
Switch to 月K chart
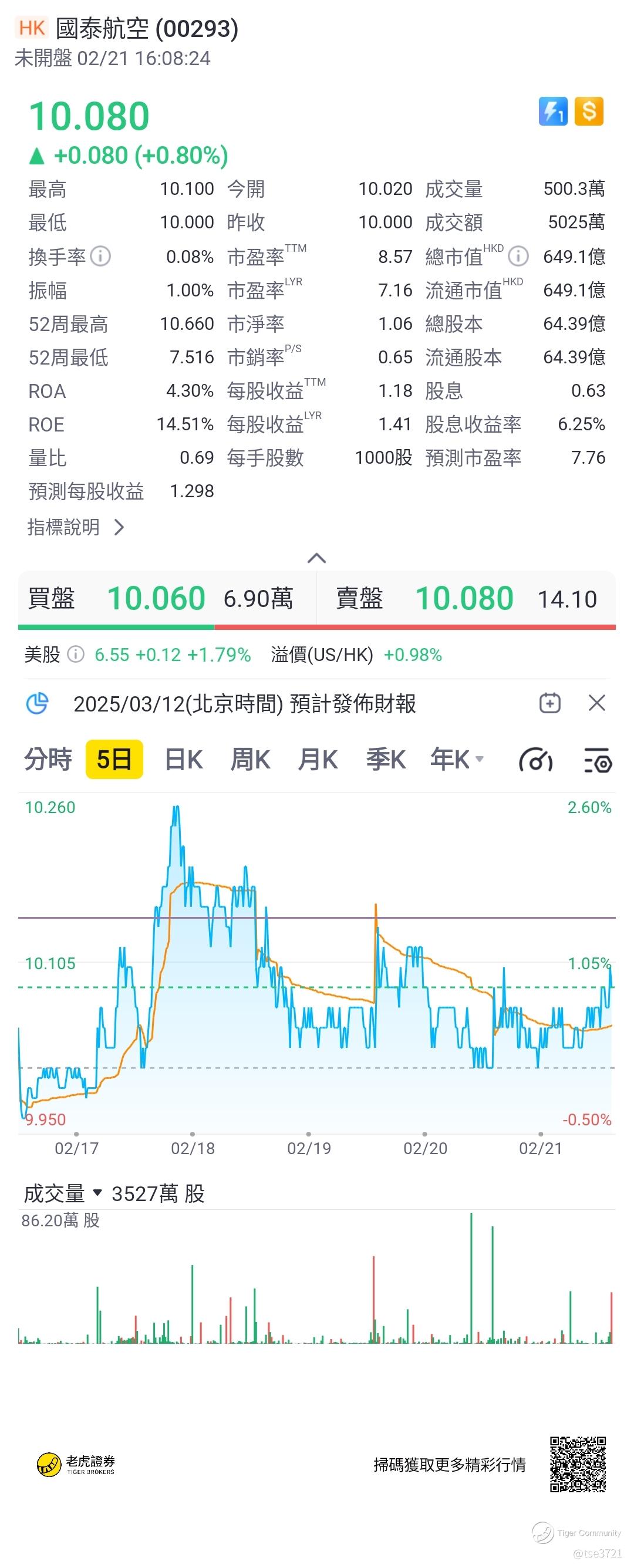318,760
